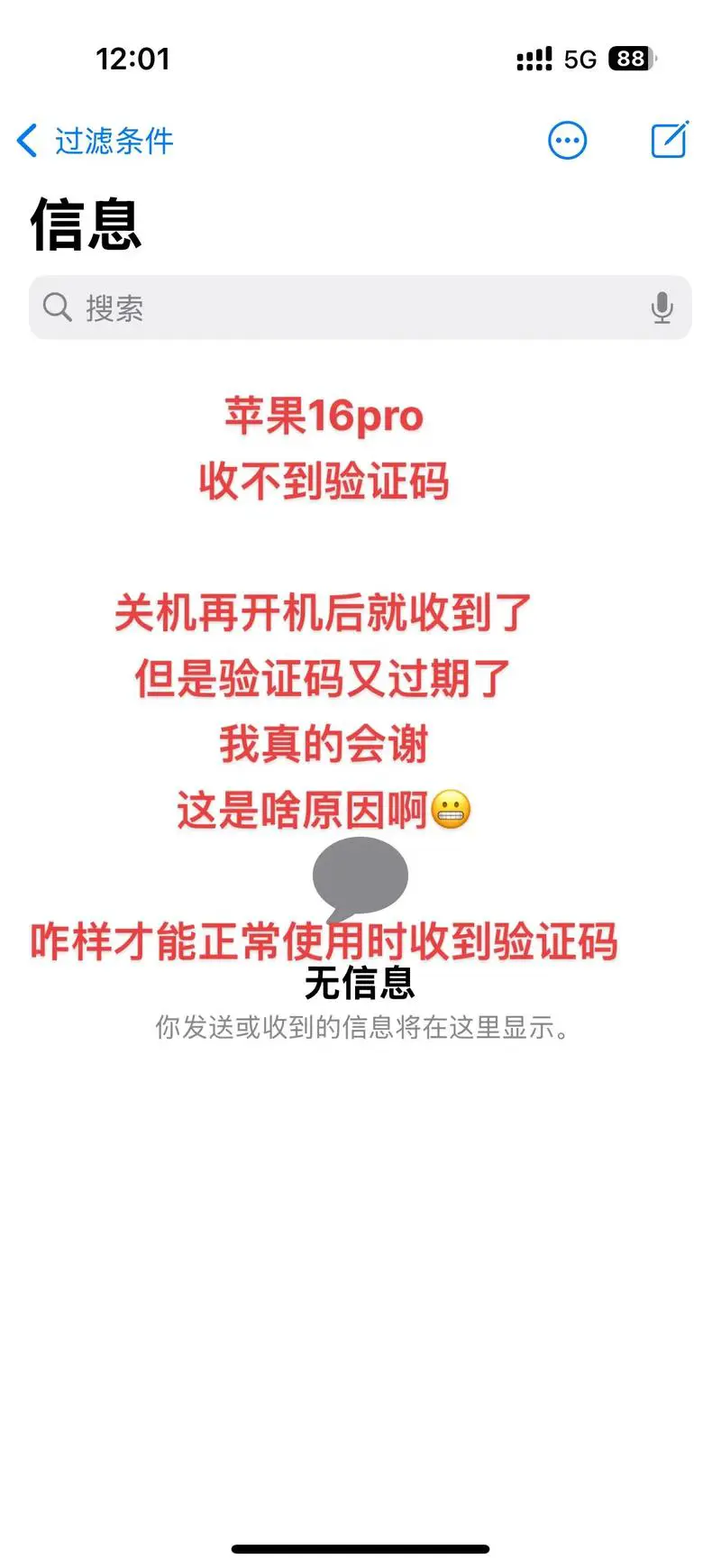The height and width of the screenshot is (1568, 721).
Task: Open the compose new message icon
Action: click(669, 141)
